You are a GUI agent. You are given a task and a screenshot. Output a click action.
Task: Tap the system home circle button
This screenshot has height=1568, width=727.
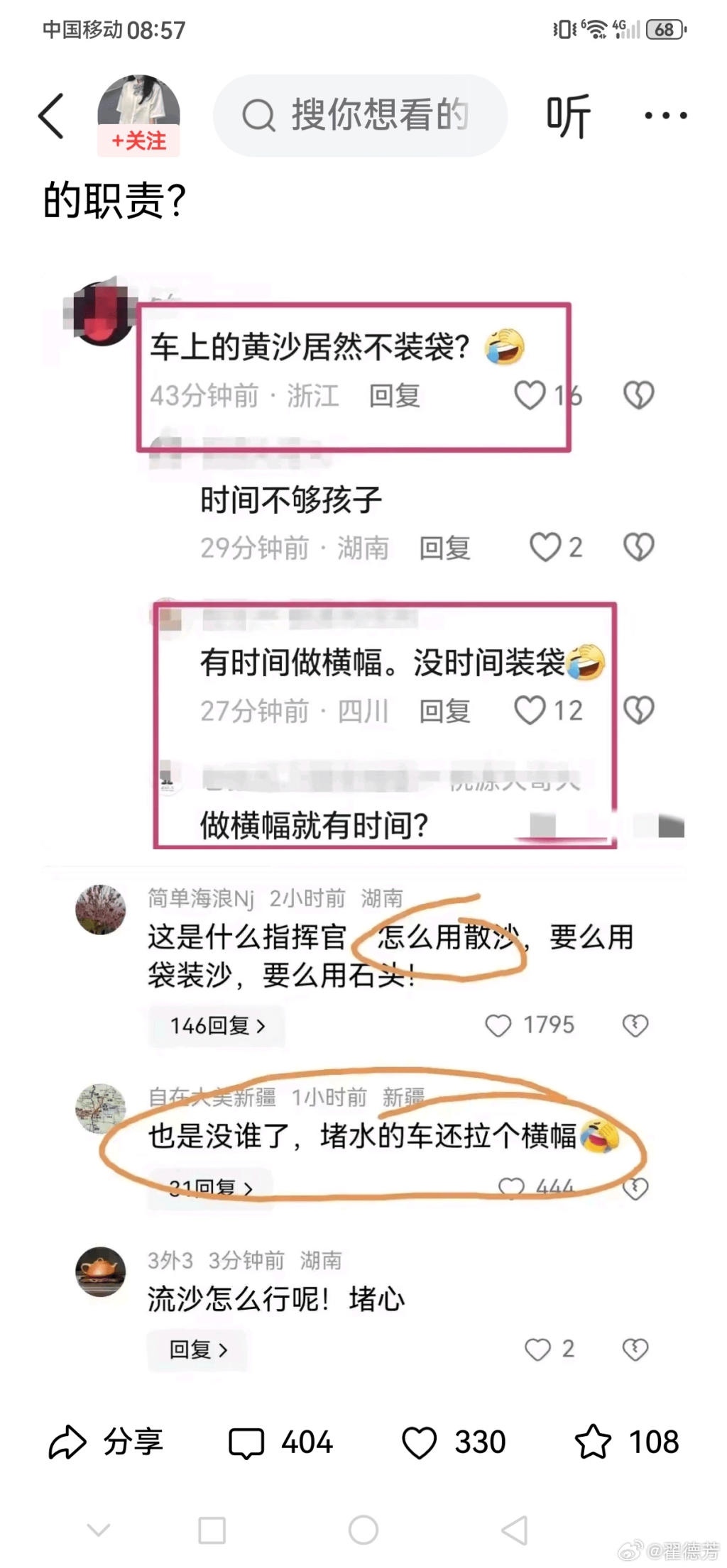363,1530
